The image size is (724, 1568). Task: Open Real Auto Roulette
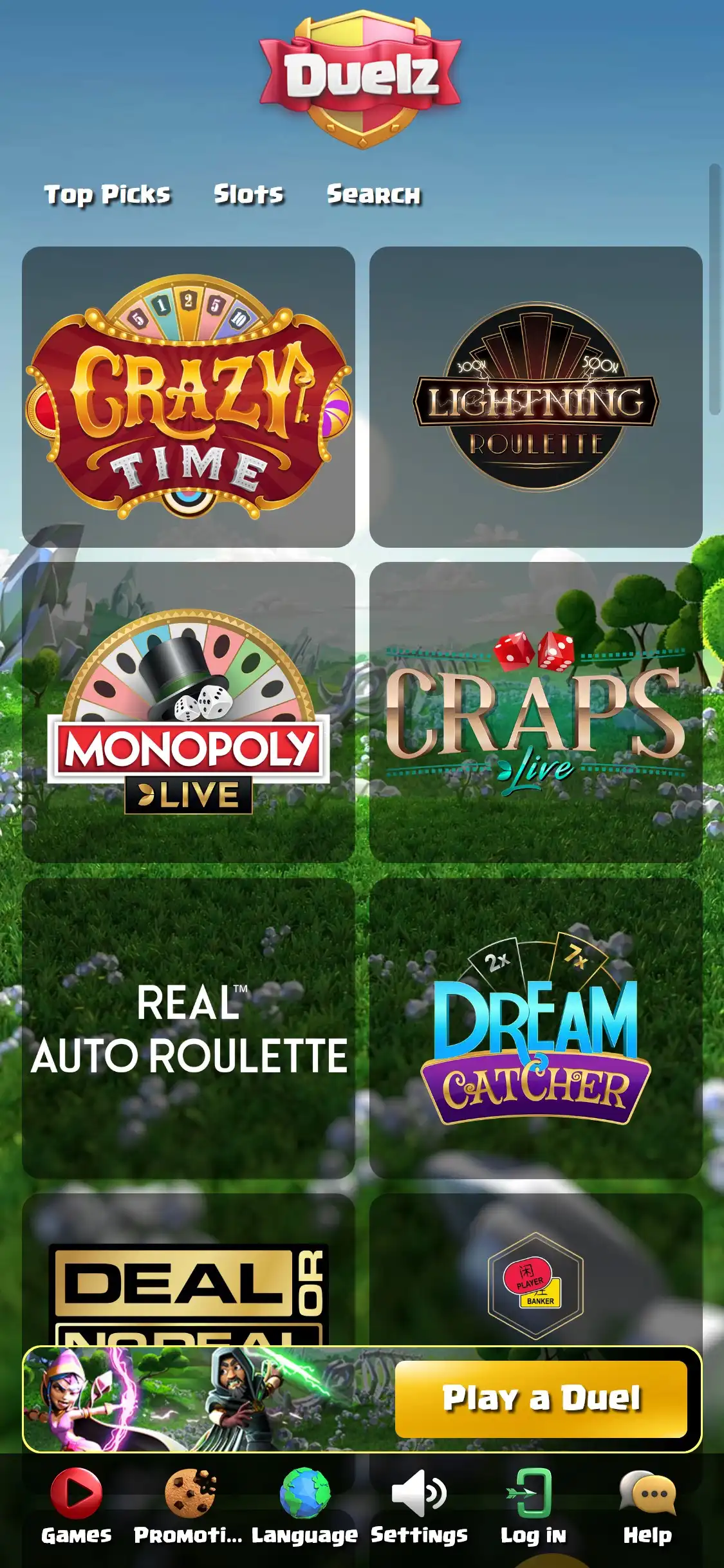point(189,1027)
